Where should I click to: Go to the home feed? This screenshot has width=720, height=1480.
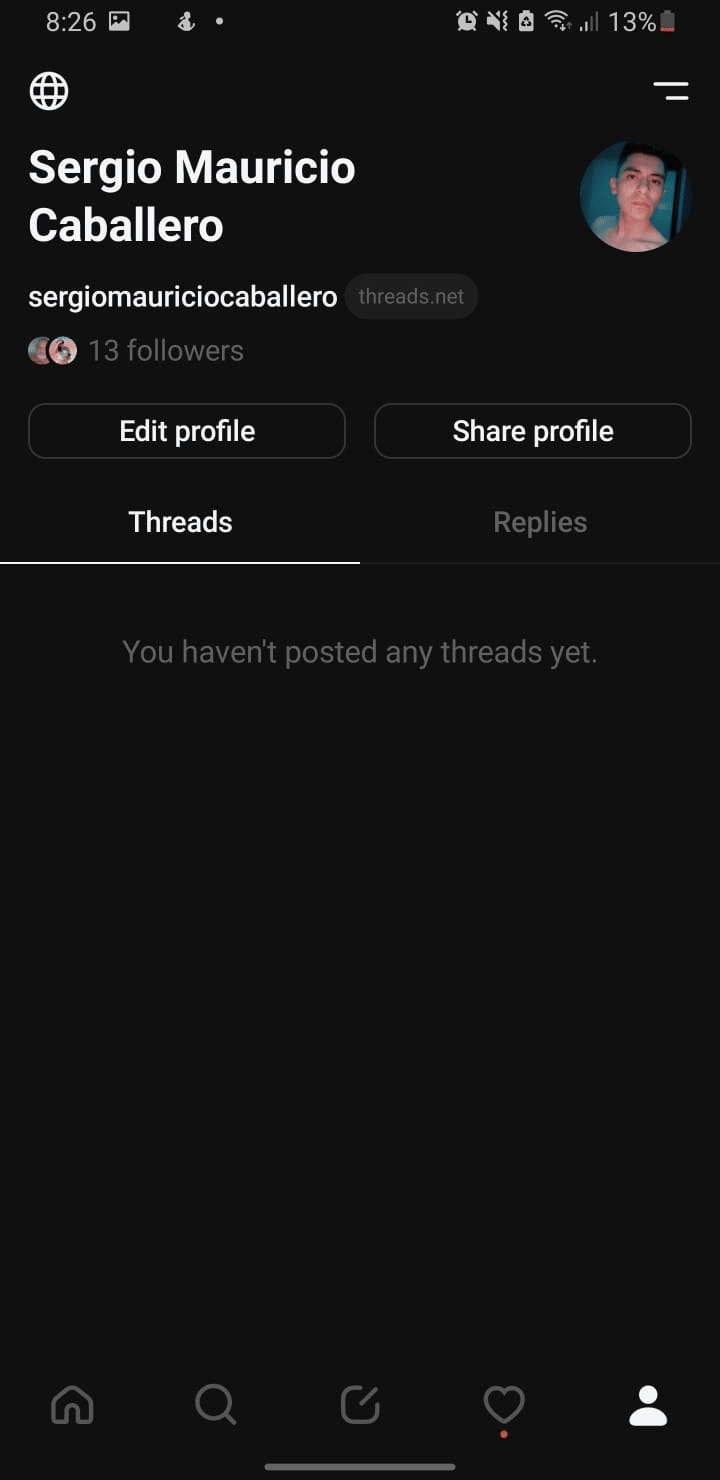tap(72, 1405)
